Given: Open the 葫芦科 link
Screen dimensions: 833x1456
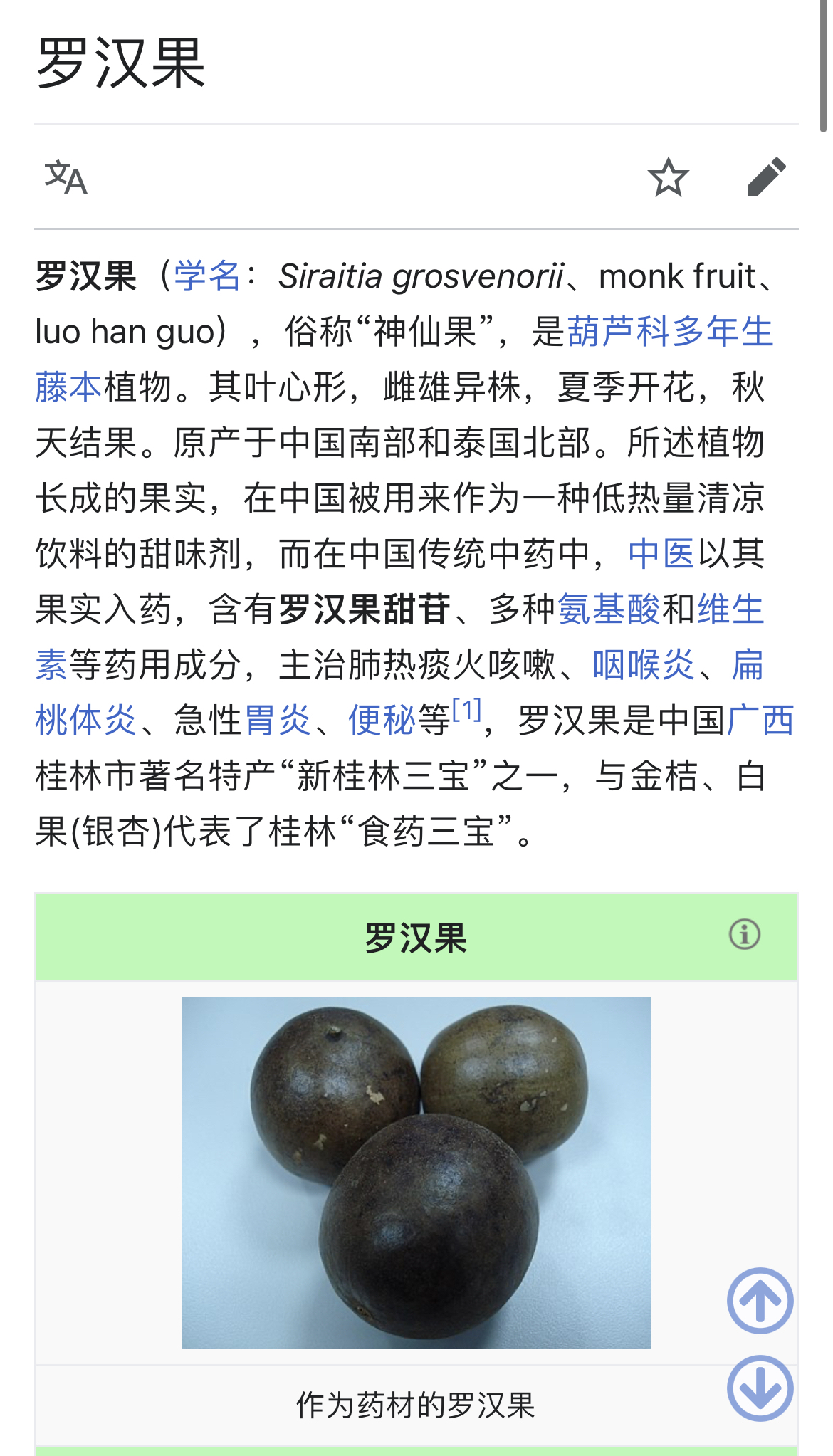Looking at the screenshot, I should tap(619, 332).
